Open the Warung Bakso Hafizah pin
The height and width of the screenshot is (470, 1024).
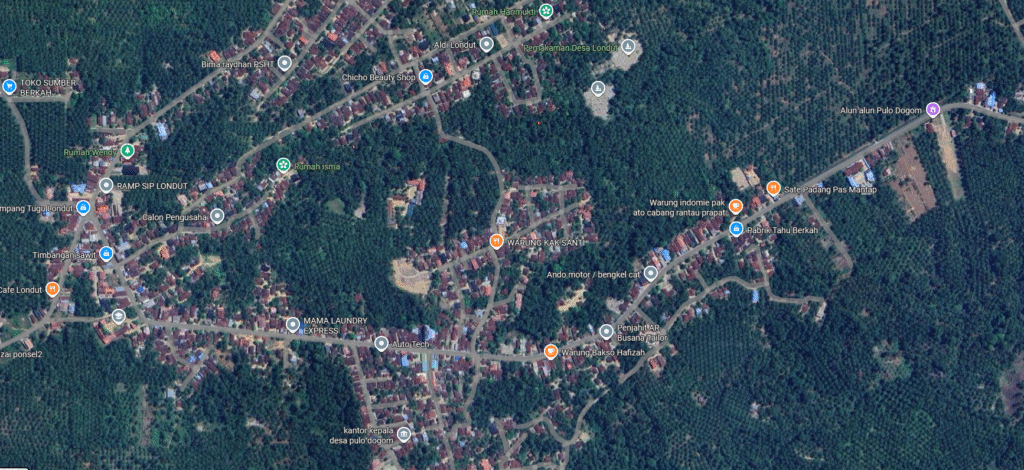[x=550, y=351]
